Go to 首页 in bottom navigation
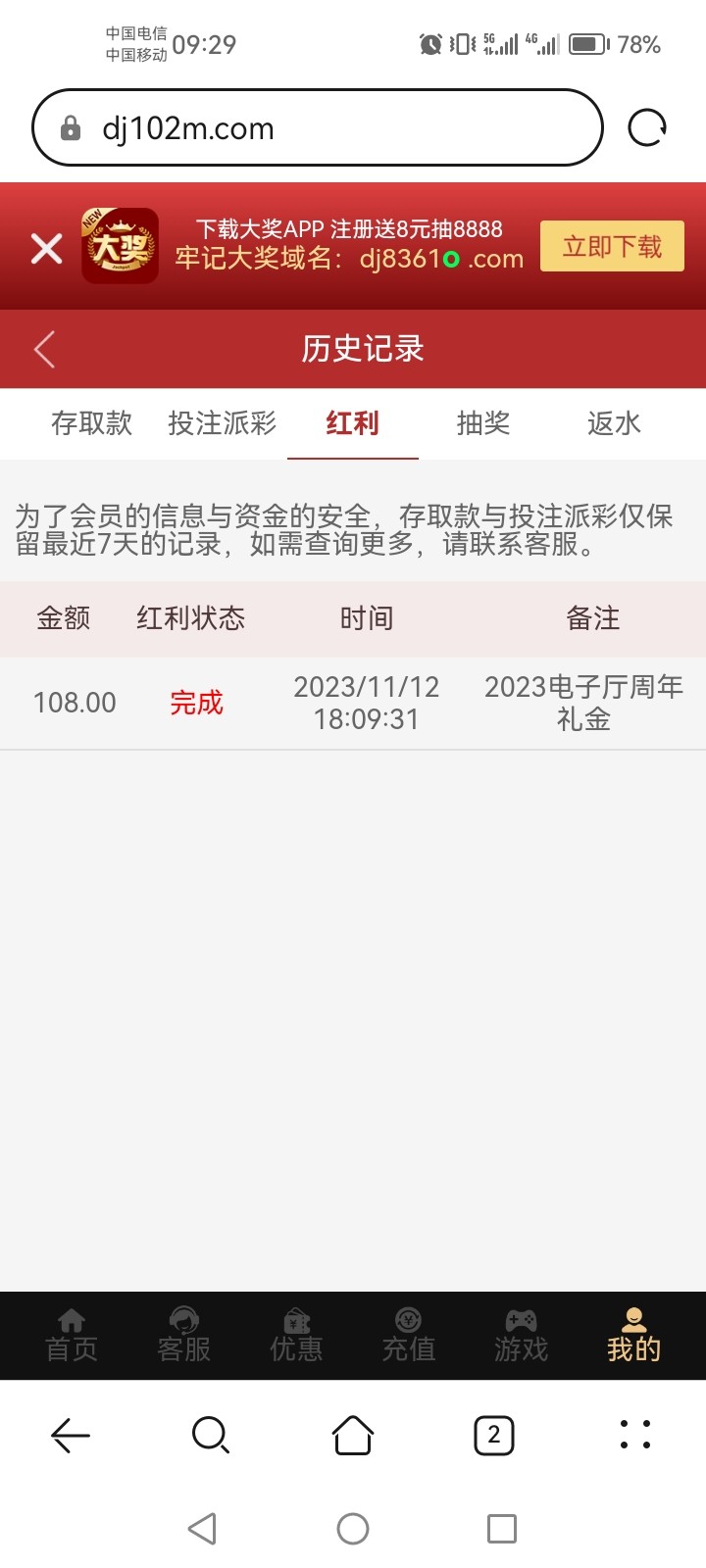The image size is (706, 1568). [x=72, y=1336]
